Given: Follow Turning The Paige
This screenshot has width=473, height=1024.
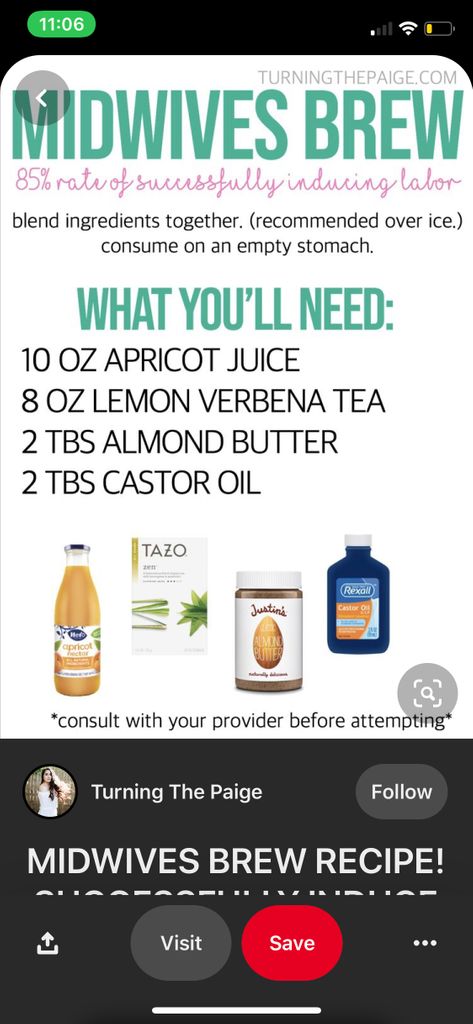Looking at the screenshot, I should pyautogui.click(x=401, y=792).
